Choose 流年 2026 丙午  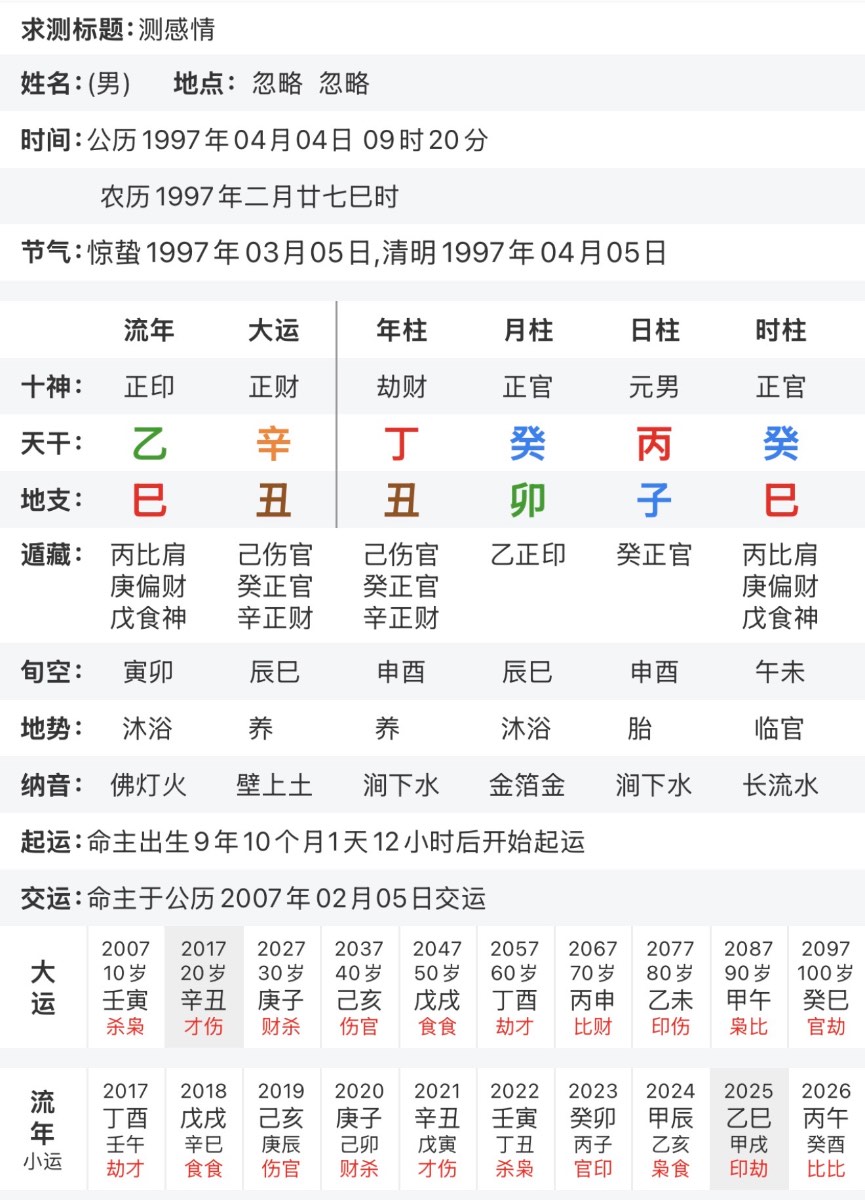pos(826,1129)
